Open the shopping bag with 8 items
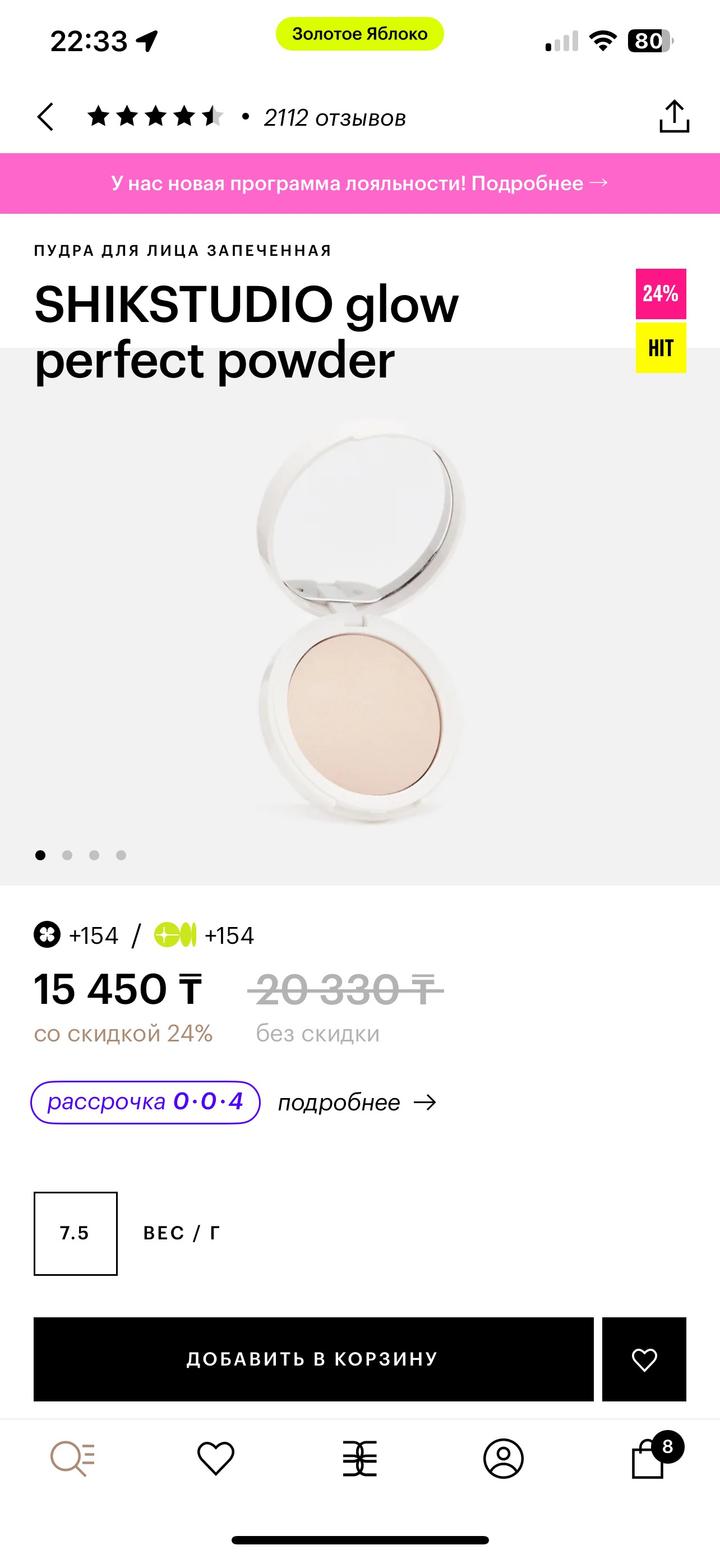The width and height of the screenshot is (720, 1558). coord(650,1458)
